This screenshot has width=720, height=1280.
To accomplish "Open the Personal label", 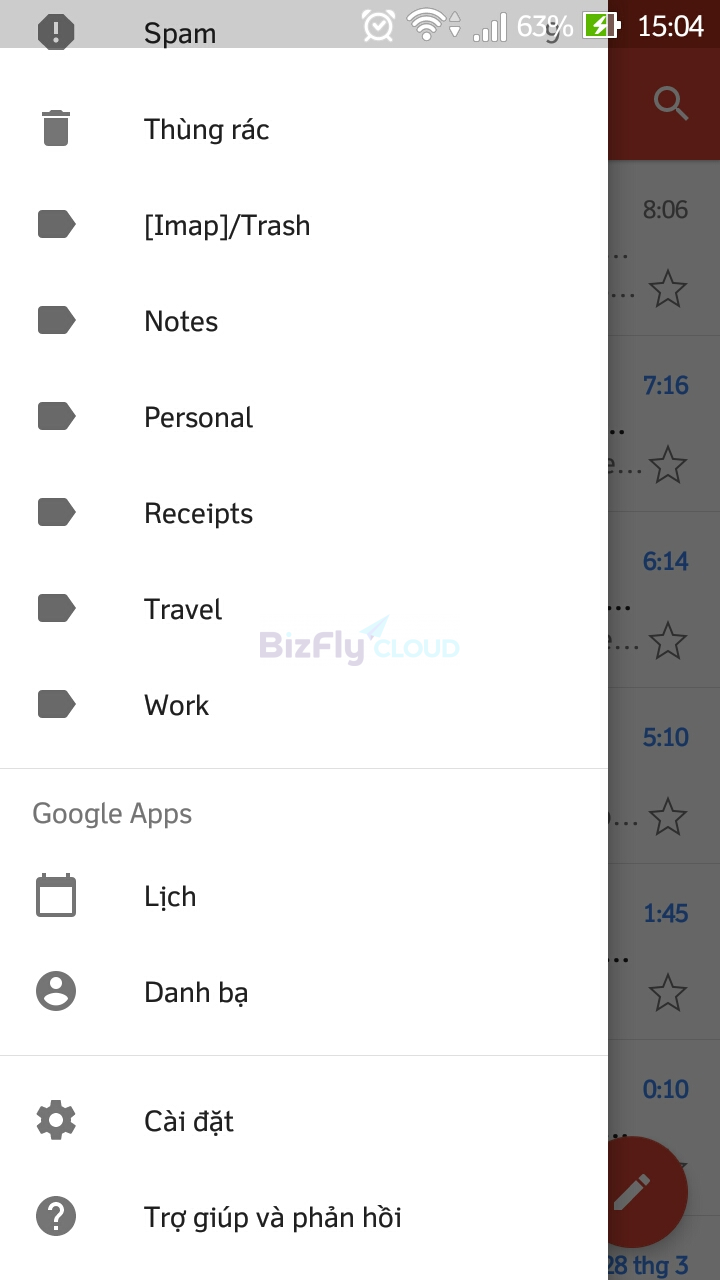I will click(x=304, y=417).
